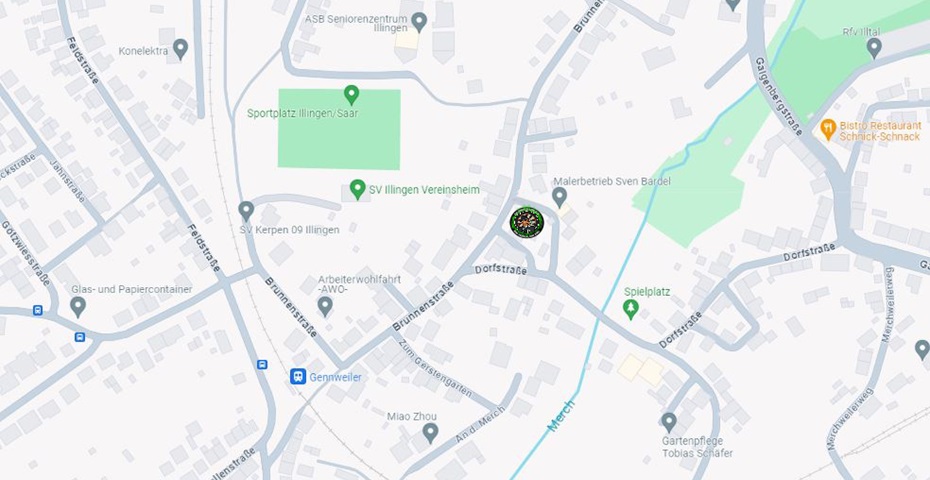Open Bistro Restaurant Schnick-Schnack marker

tap(828, 128)
